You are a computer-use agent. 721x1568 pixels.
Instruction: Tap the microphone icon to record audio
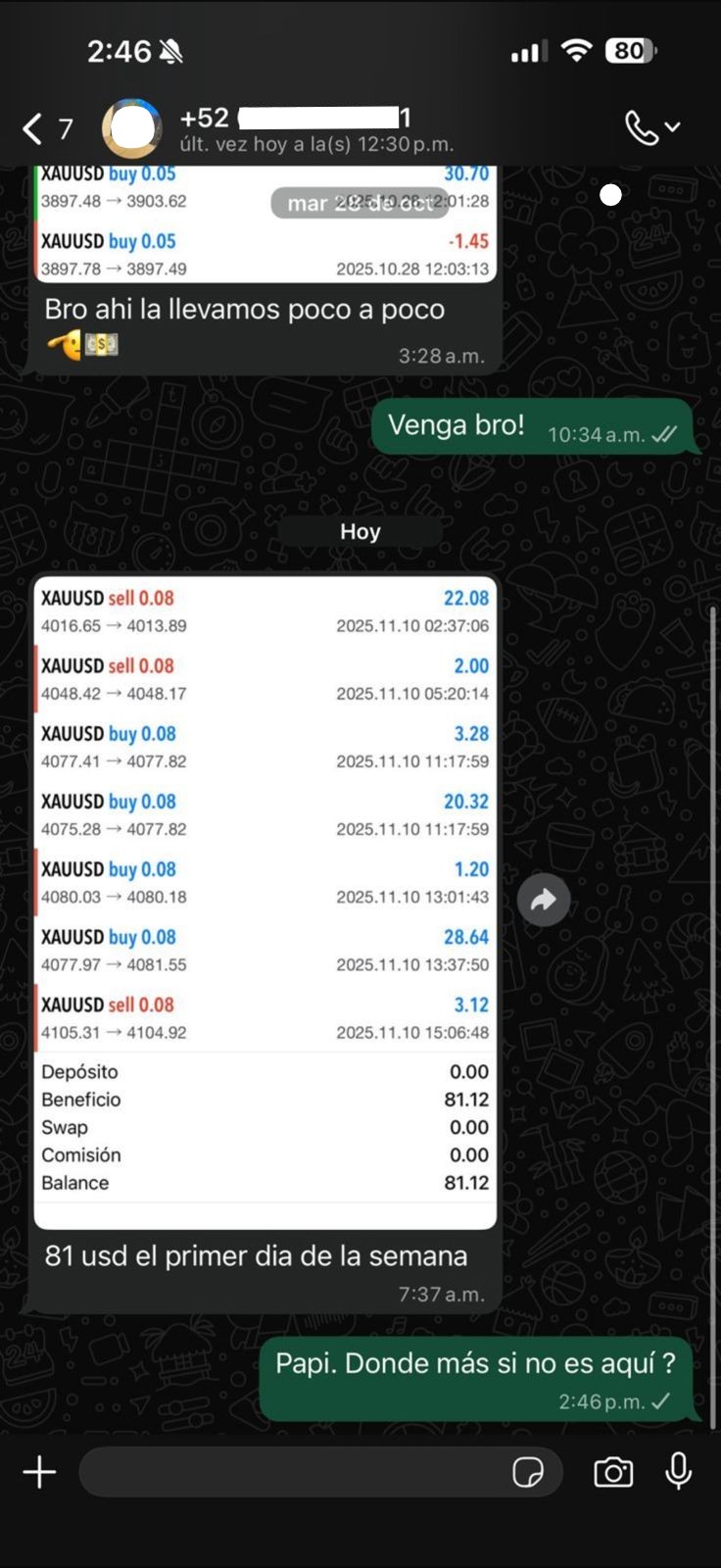(x=678, y=1472)
